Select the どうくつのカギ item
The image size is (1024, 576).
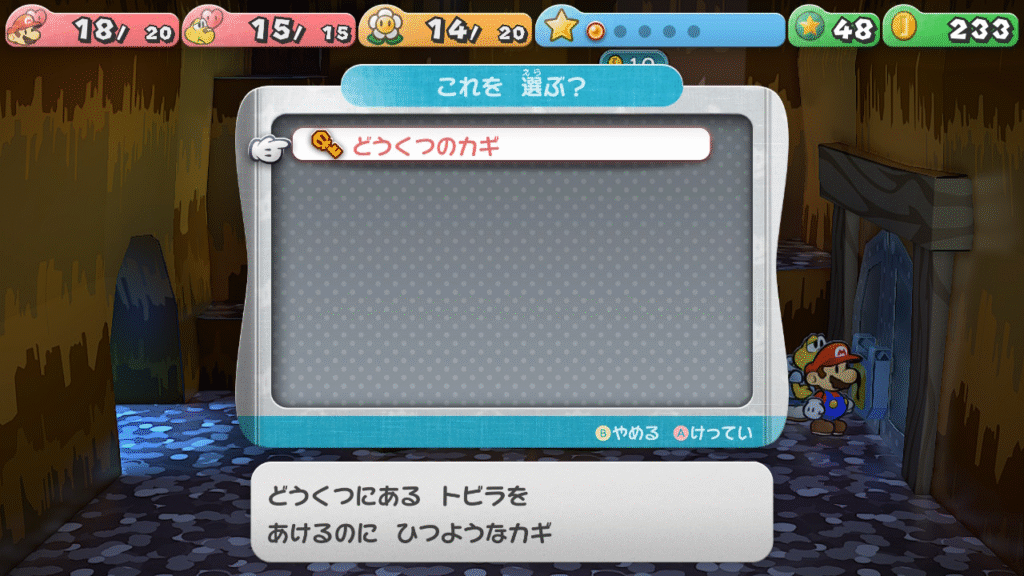tap(500, 145)
